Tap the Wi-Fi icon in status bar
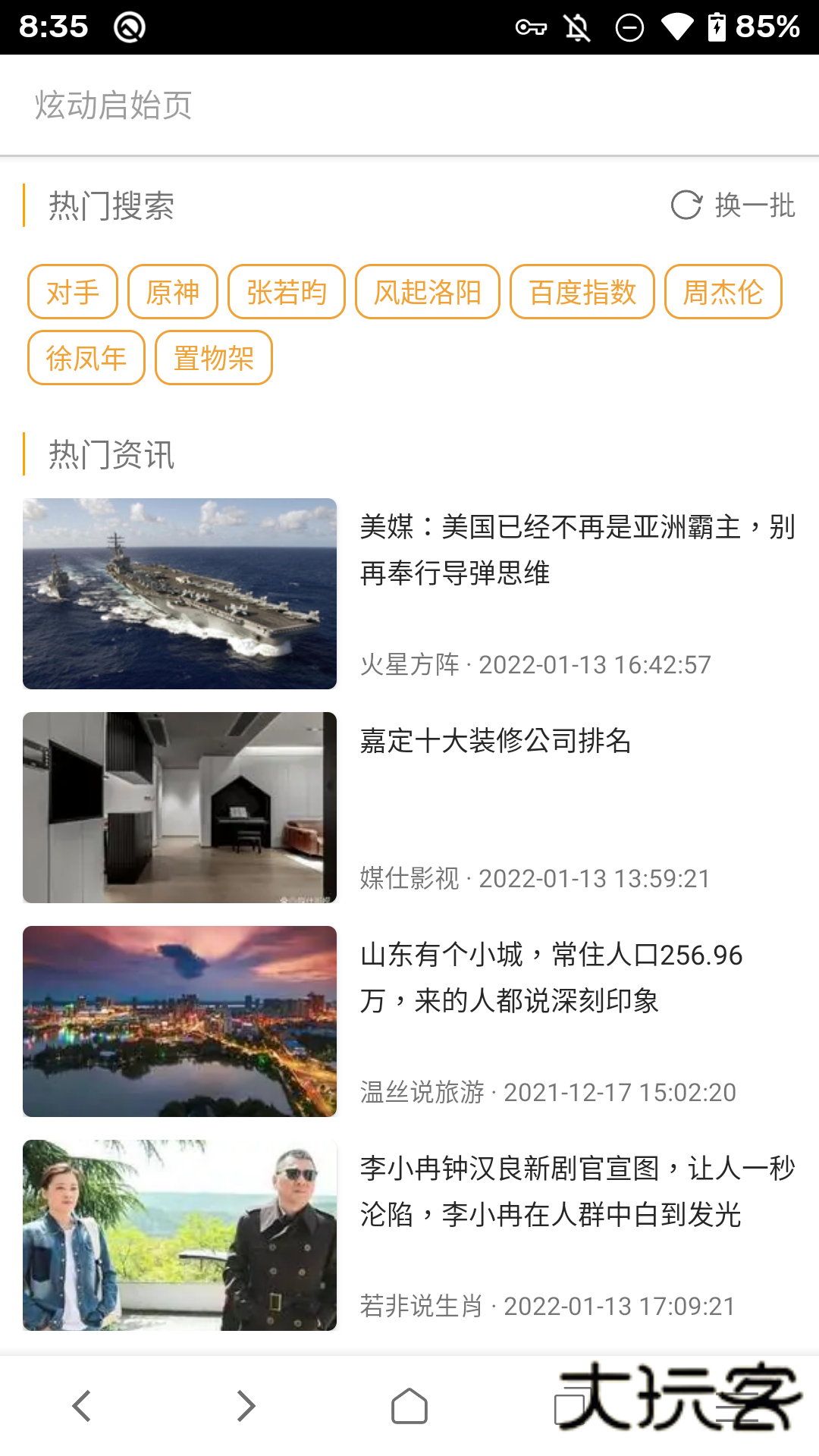This screenshot has width=819, height=1456. [x=679, y=25]
